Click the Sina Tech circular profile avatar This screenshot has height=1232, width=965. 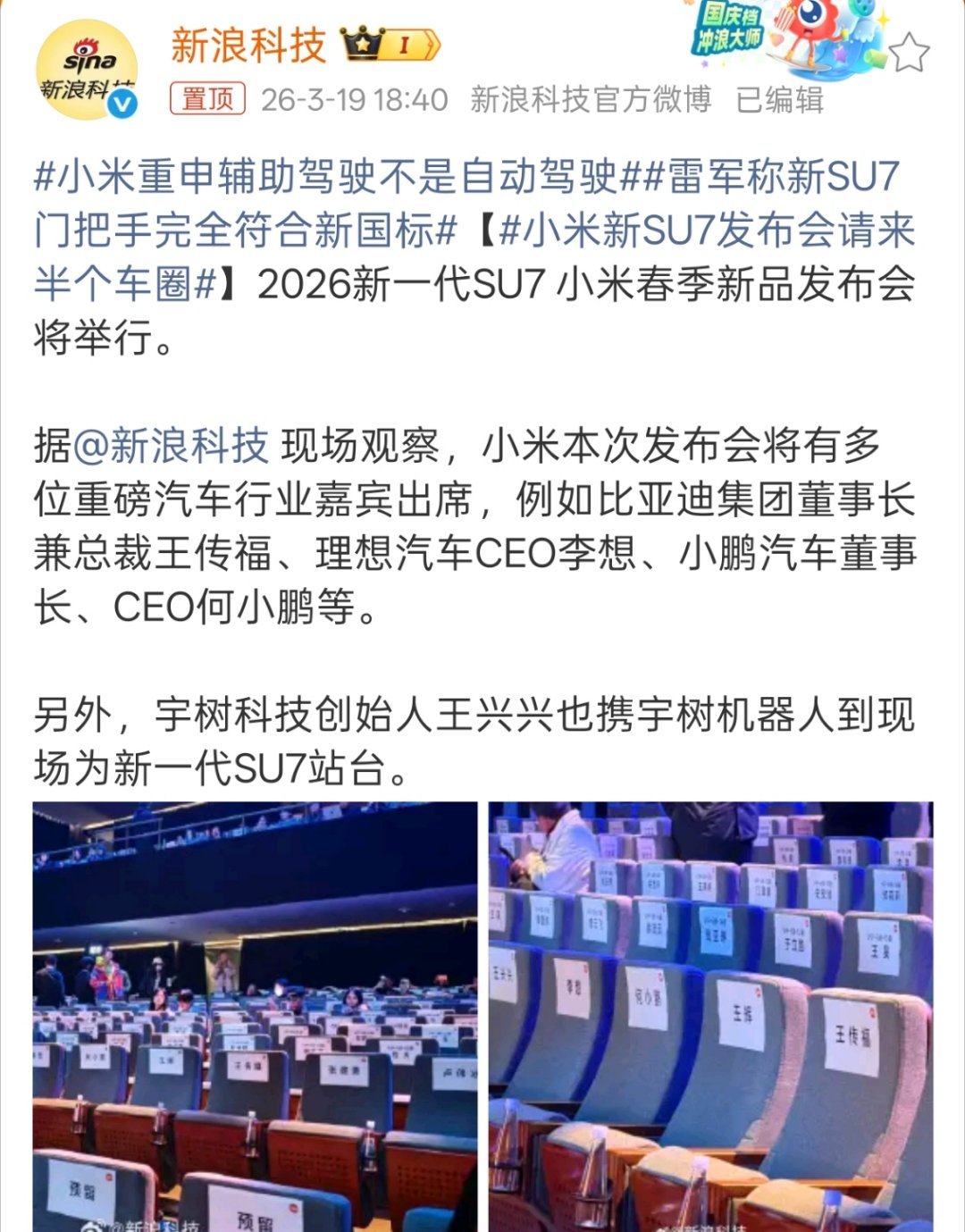point(88,67)
